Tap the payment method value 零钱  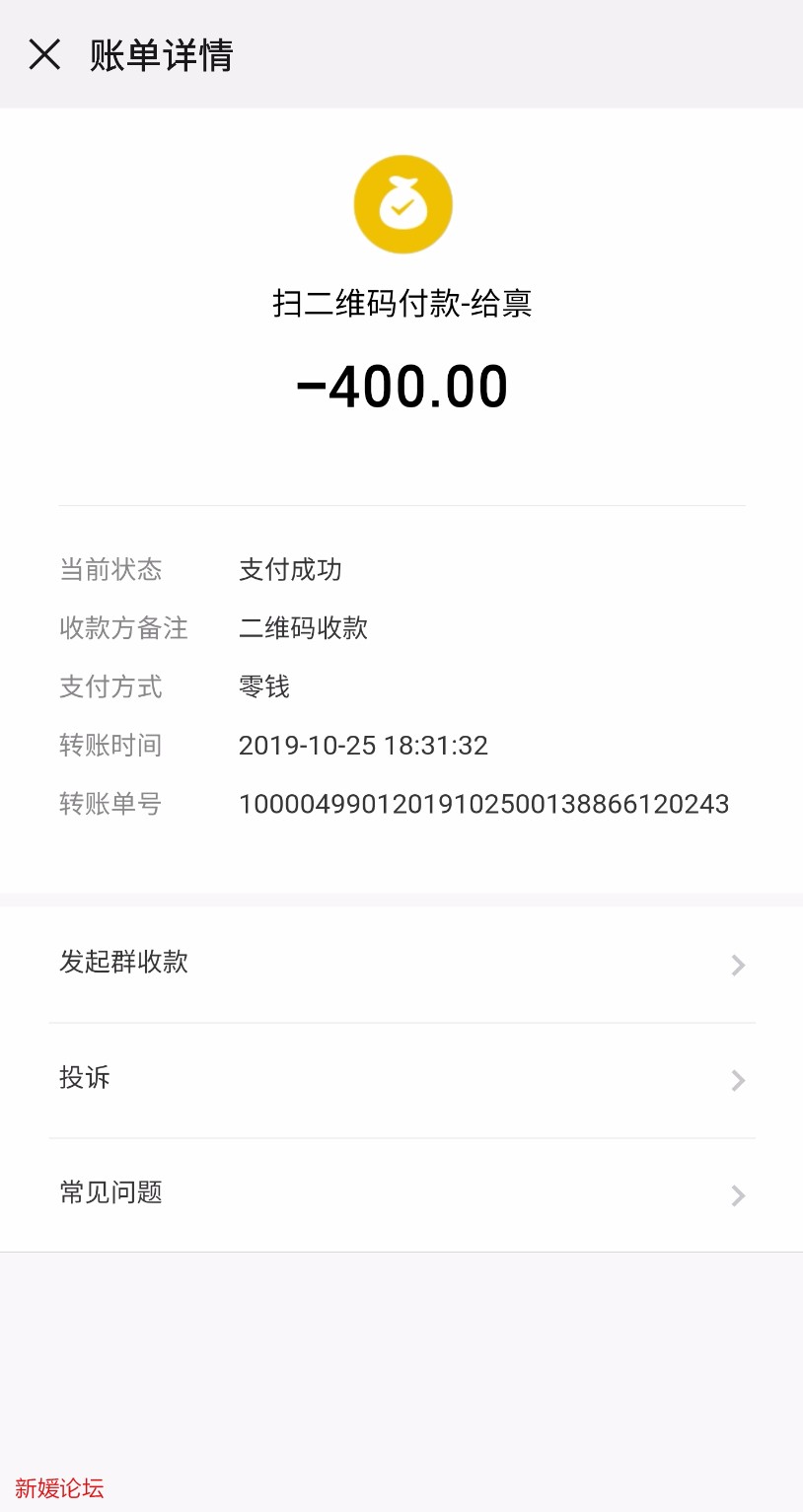pos(264,686)
